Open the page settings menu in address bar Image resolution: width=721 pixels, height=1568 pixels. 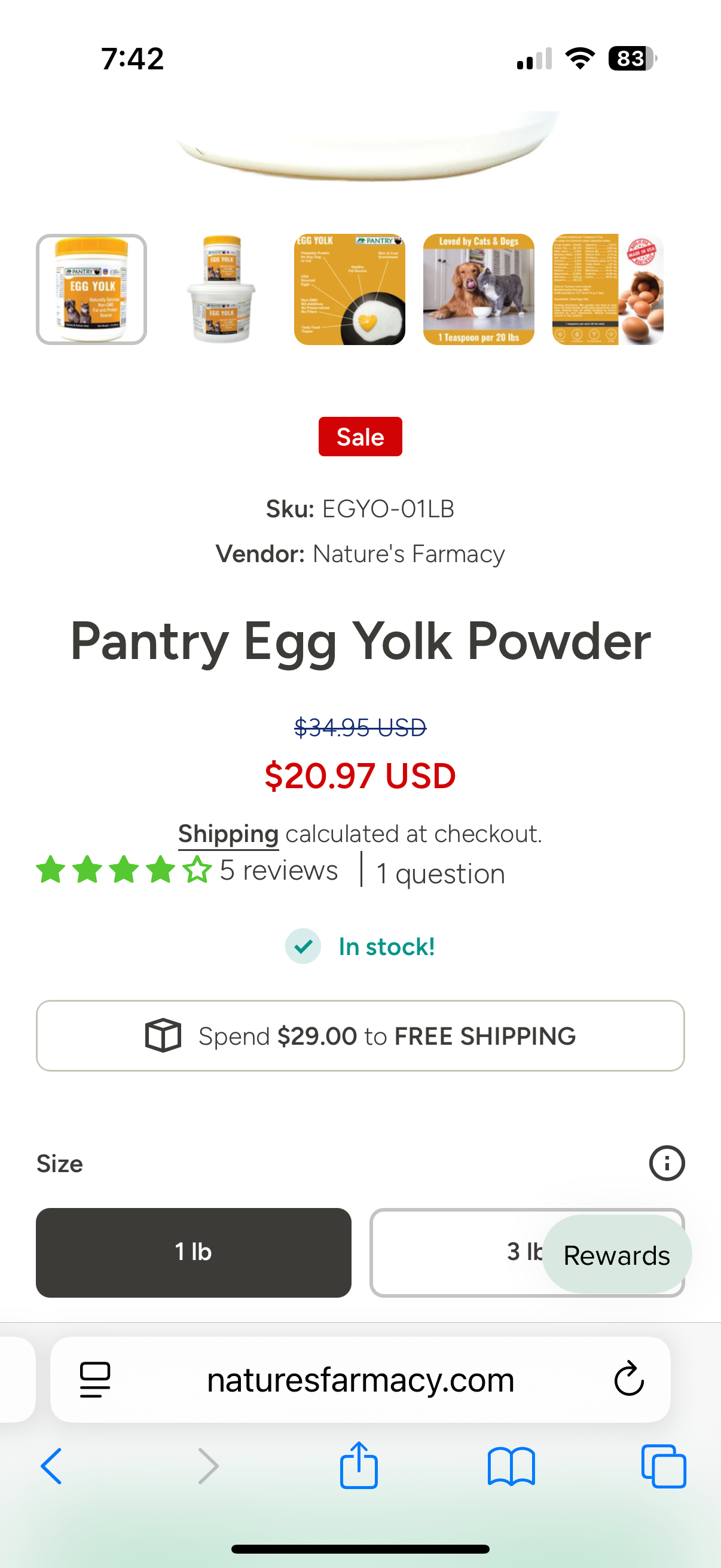95,1379
